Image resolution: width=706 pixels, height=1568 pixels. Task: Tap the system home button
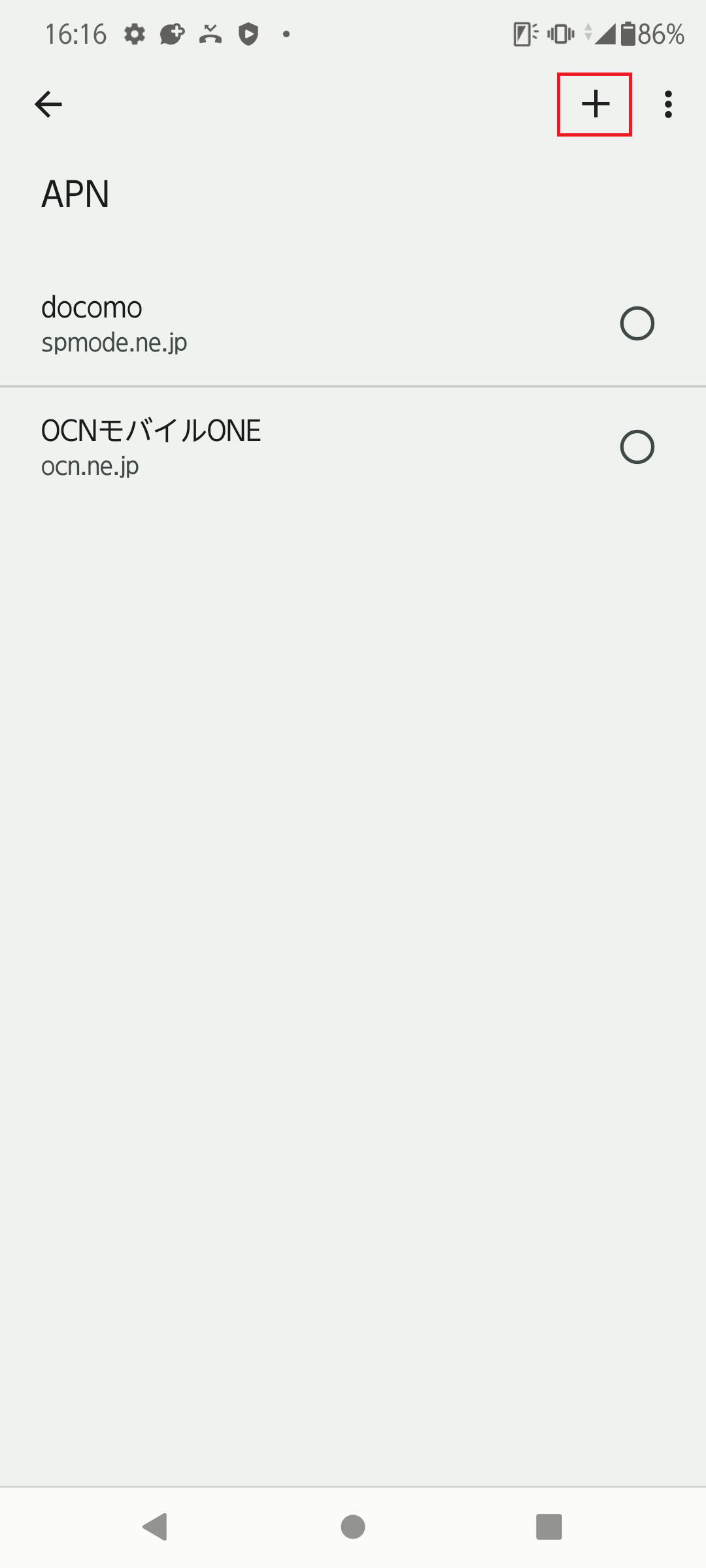353,1527
